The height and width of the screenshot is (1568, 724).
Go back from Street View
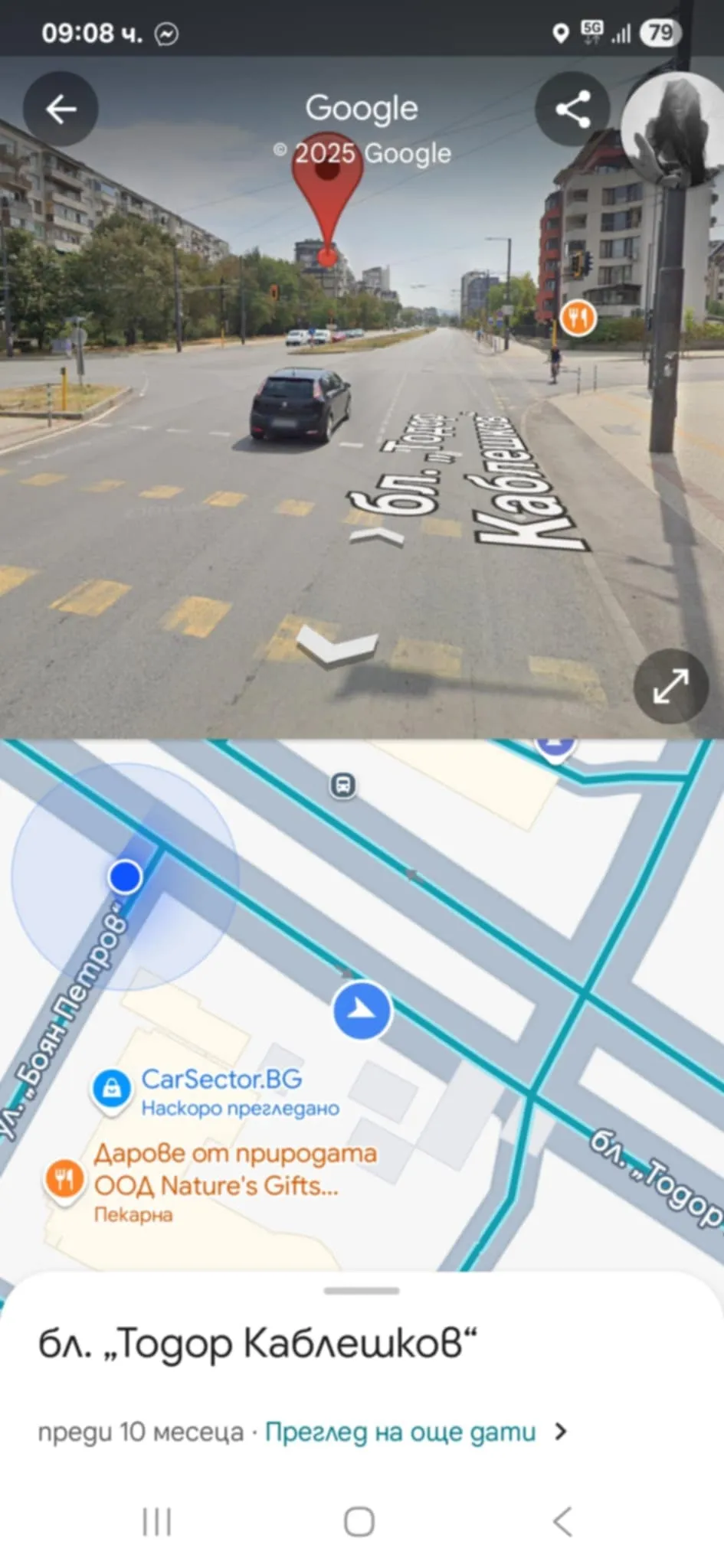(x=61, y=109)
